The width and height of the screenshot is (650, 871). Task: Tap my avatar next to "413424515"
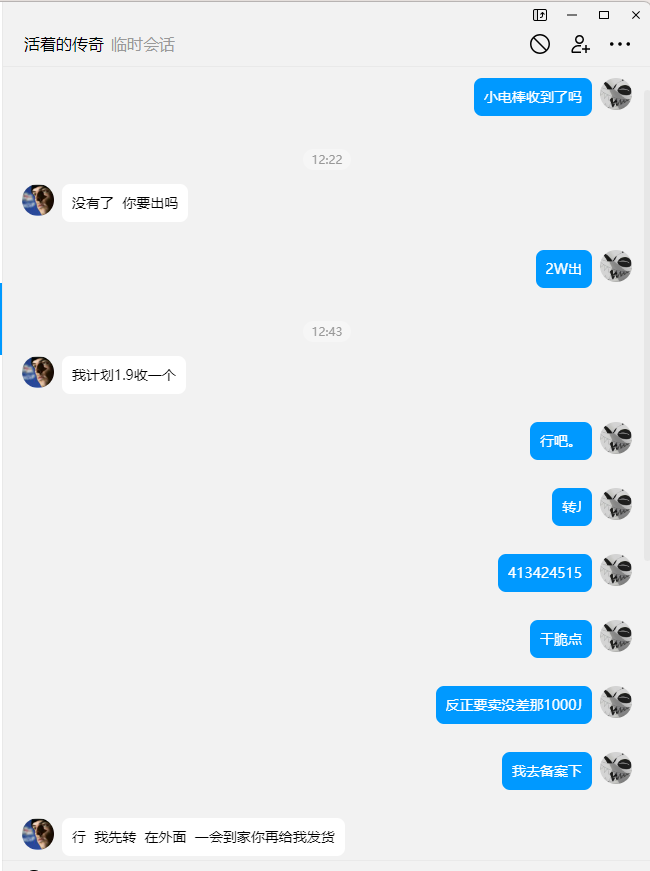616,570
